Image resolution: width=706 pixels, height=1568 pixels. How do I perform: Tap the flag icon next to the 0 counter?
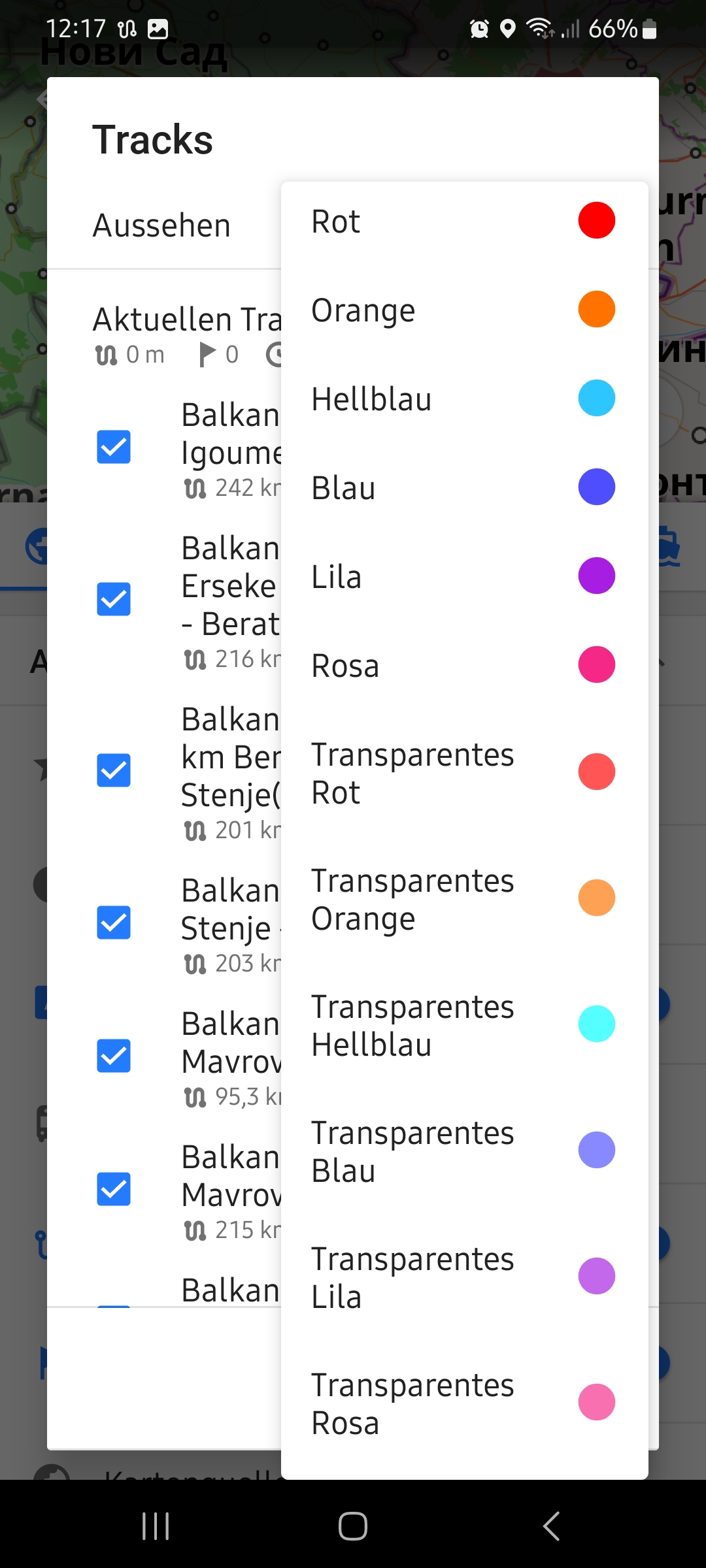tap(206, 353)
